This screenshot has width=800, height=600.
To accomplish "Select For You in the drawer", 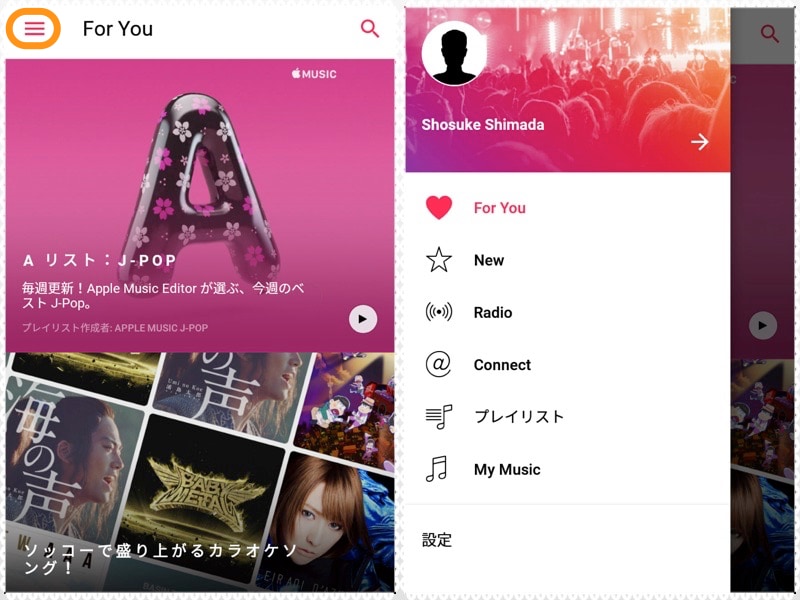I will [499, 208].
